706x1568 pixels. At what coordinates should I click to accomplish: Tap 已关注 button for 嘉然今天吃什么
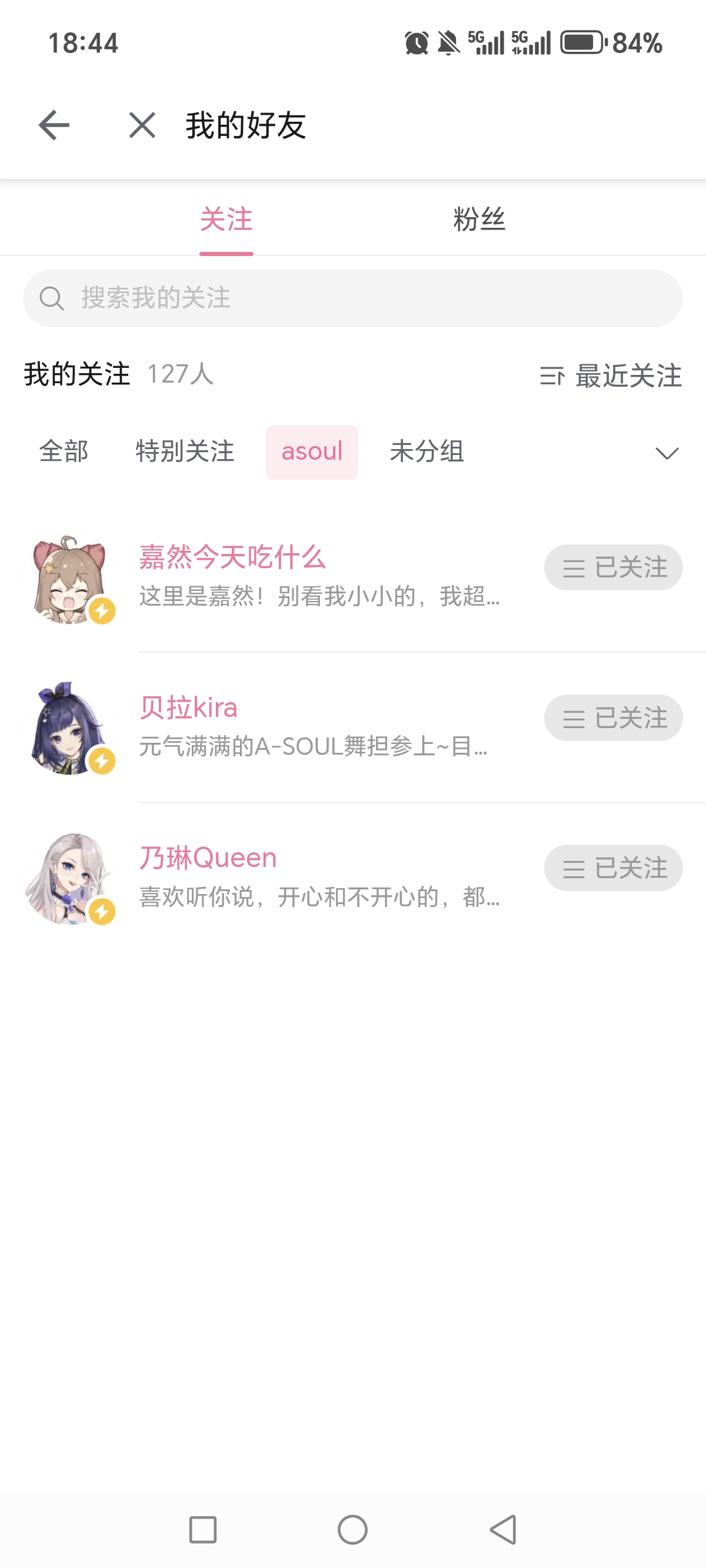pos(614,567)
